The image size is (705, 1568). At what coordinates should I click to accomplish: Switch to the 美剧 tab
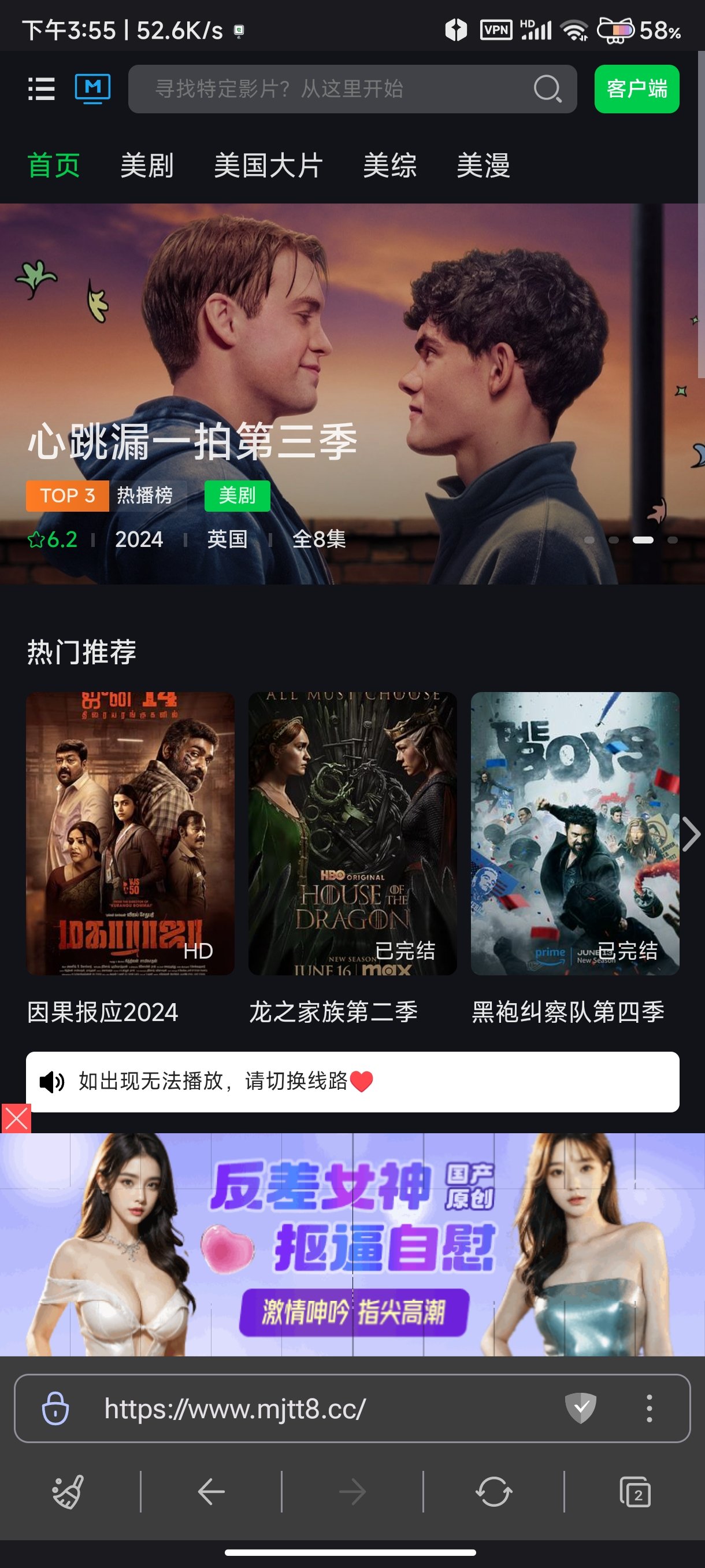coord(147,165)
